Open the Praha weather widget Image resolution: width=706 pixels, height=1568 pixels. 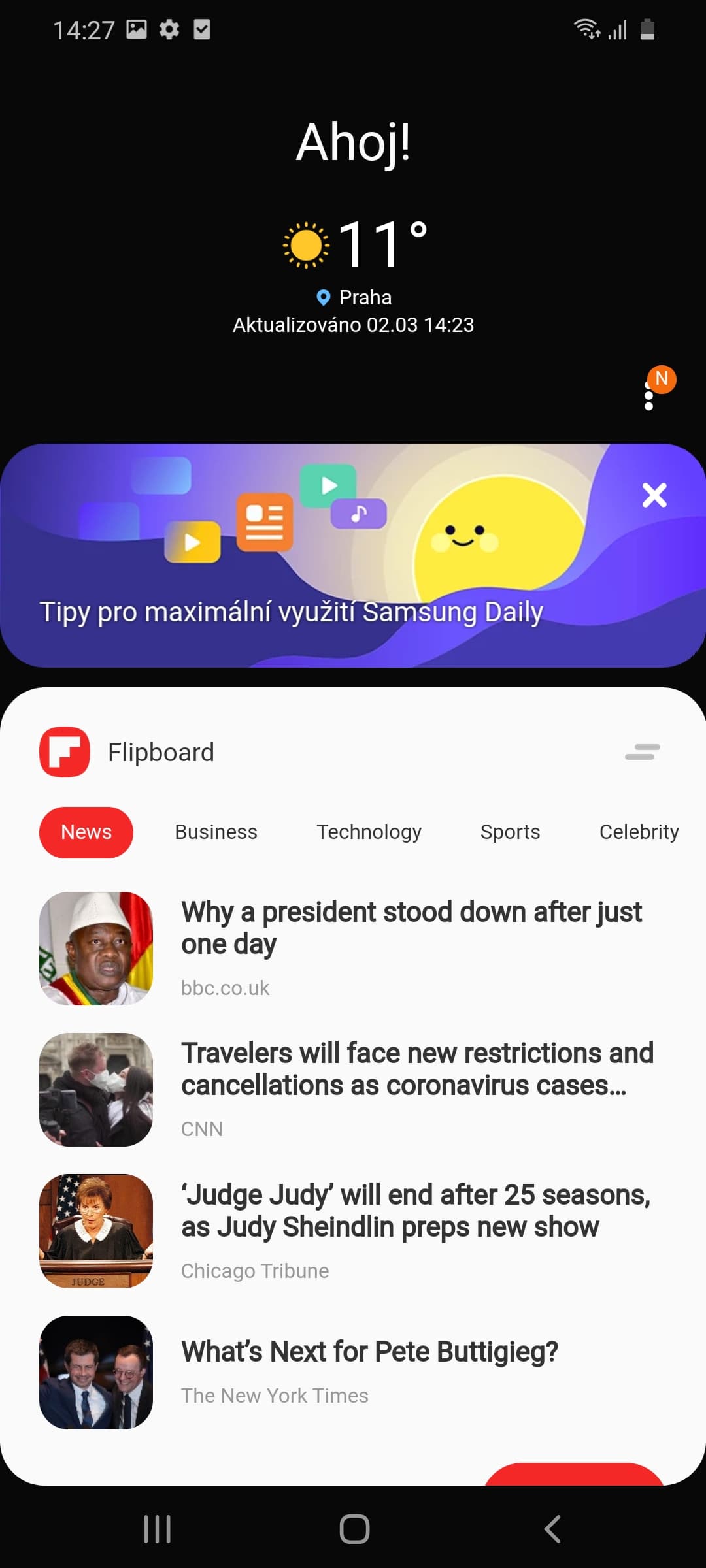[354, 274]
